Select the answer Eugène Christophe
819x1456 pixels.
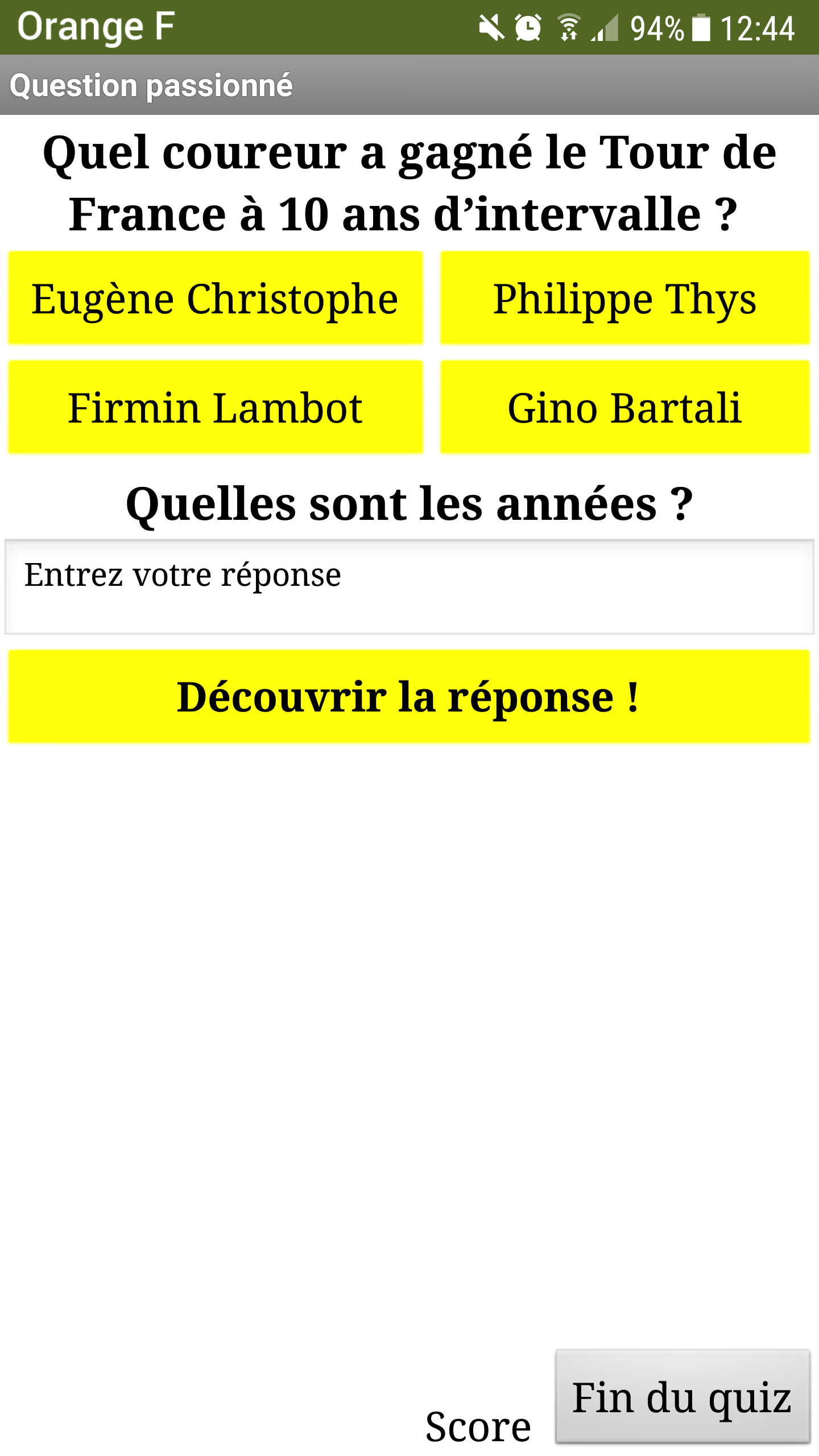click(x=216, y=298)
